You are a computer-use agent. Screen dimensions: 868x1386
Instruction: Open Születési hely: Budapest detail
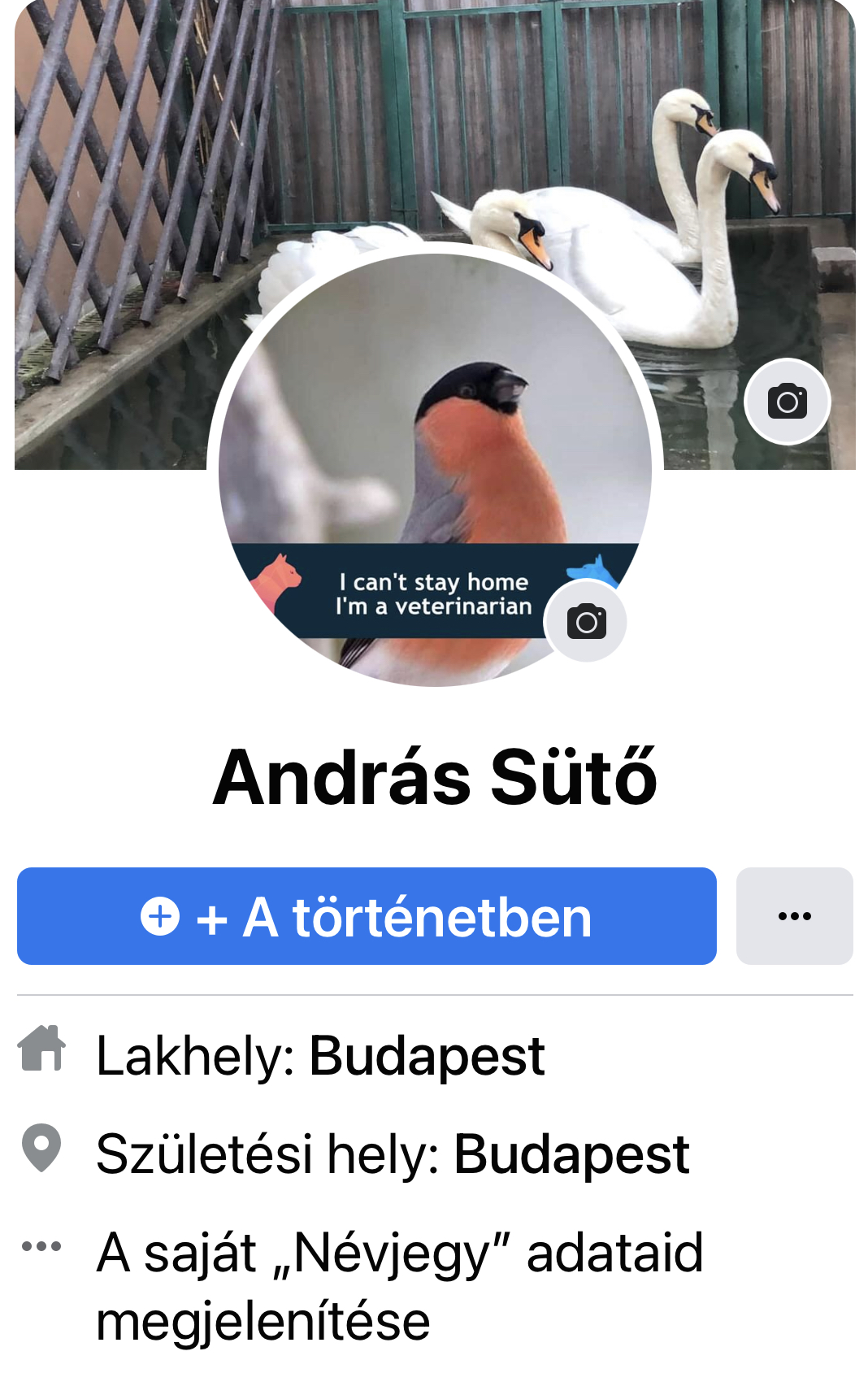click(x=392, y=1154)
